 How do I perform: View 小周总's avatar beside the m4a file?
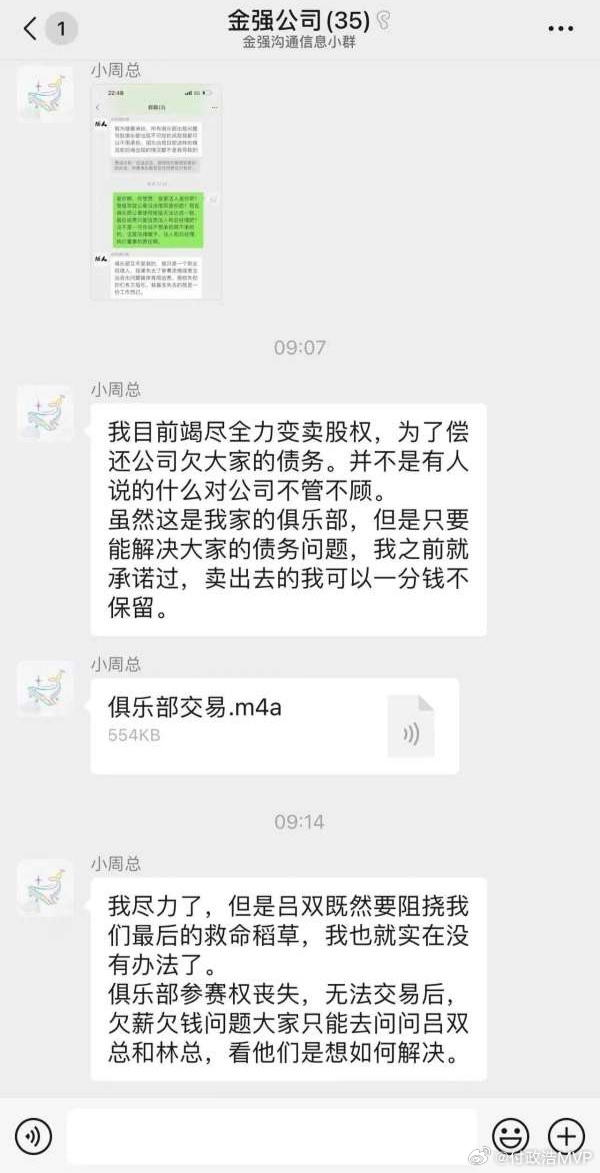(x=45, y=689)
